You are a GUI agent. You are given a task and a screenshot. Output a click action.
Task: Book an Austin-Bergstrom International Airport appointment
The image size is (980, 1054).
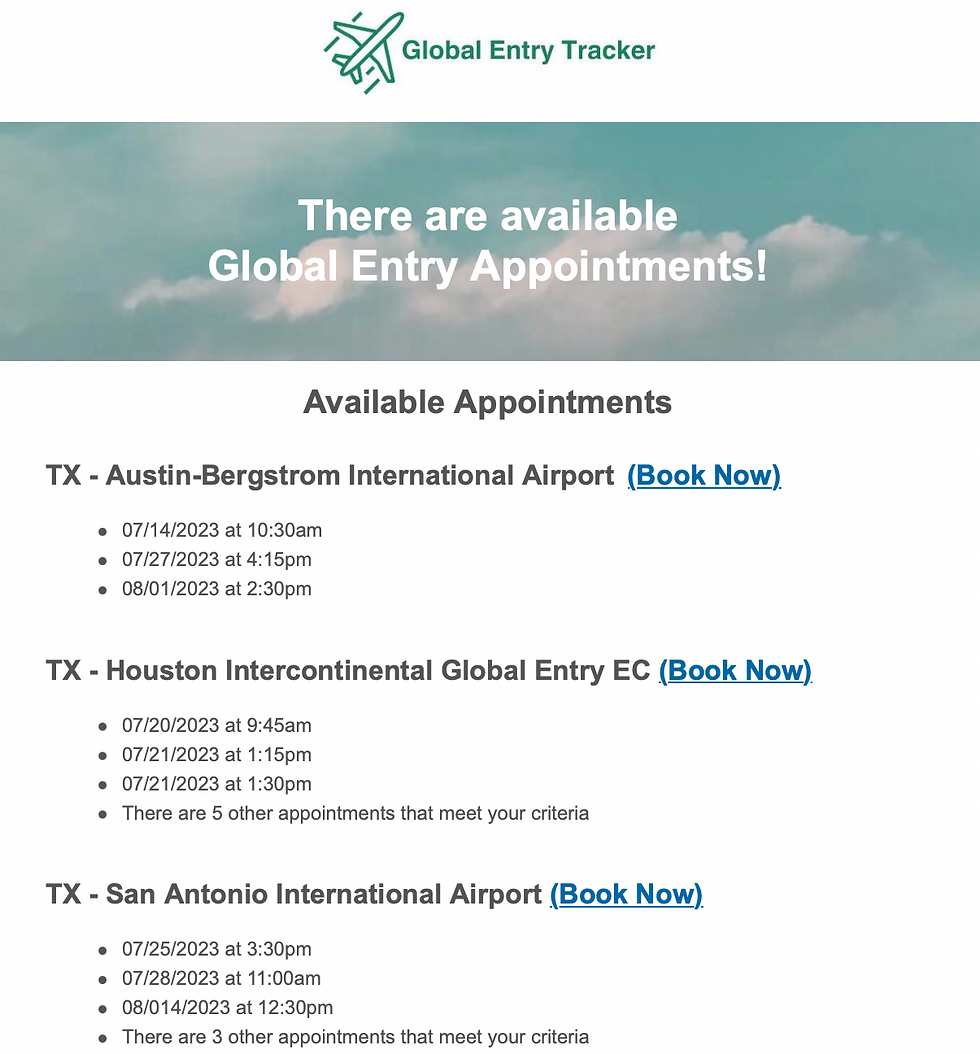coord(703,475)
